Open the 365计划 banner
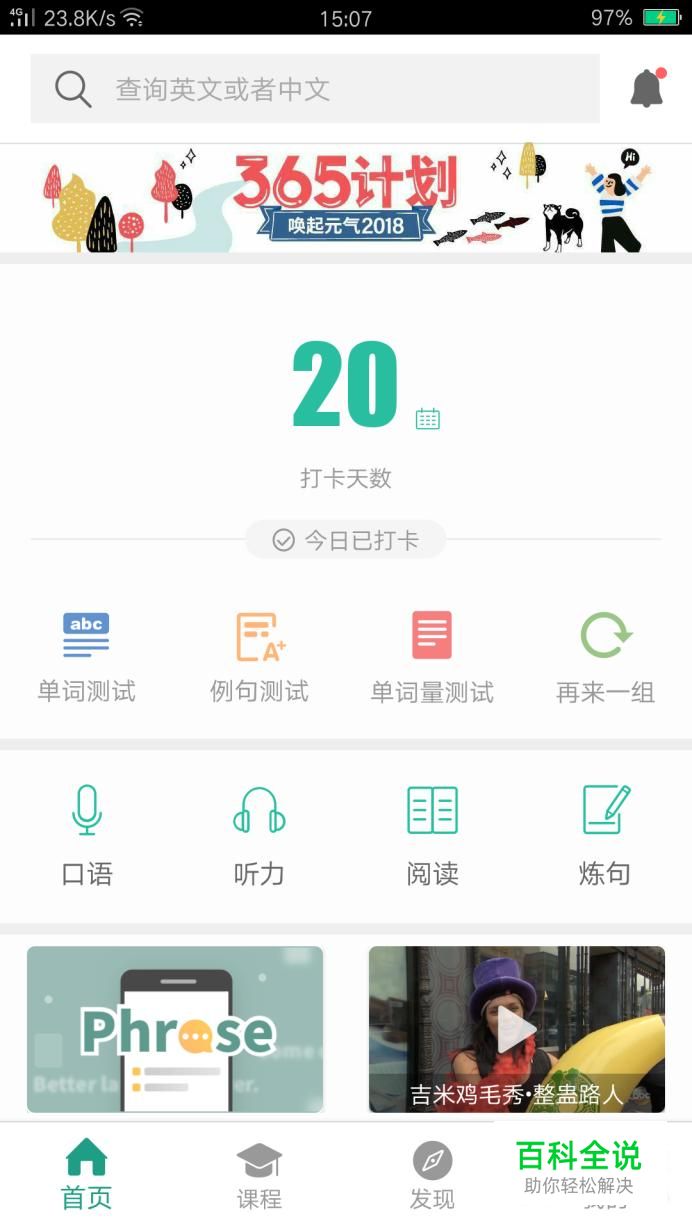Screen dimensions: 692x1230 346,198
